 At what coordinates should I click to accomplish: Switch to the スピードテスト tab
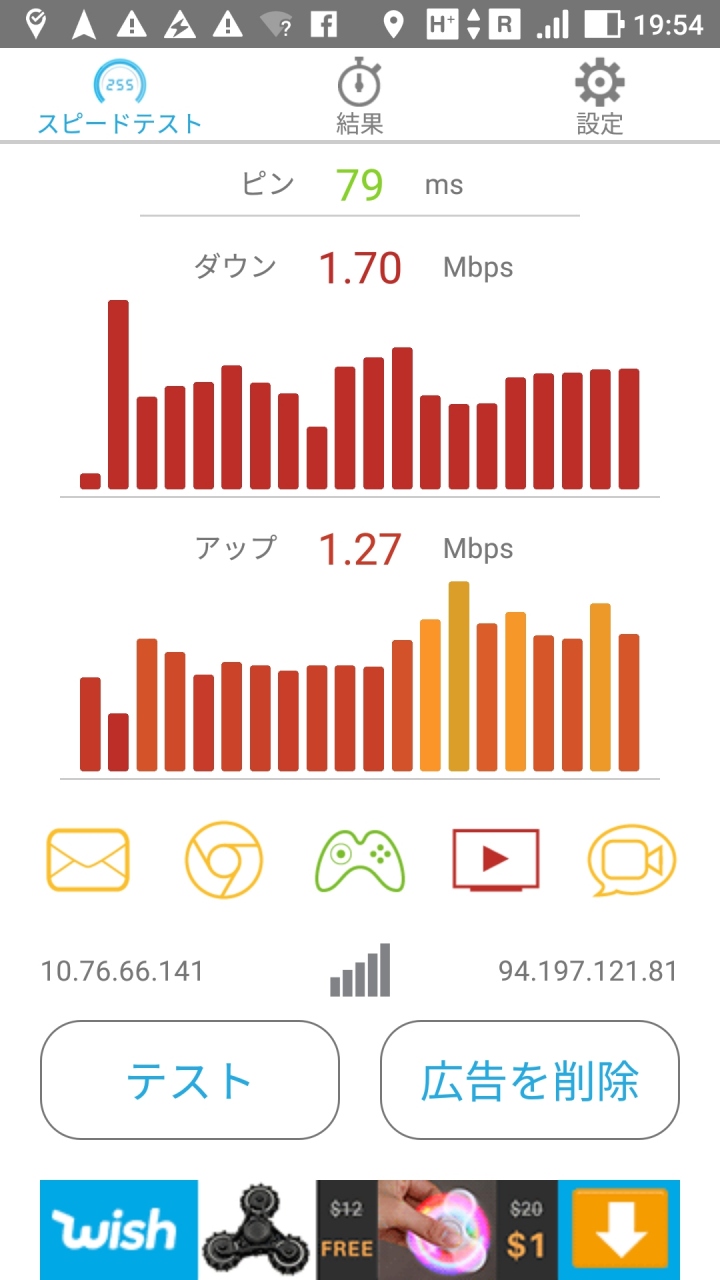point(120,98)
